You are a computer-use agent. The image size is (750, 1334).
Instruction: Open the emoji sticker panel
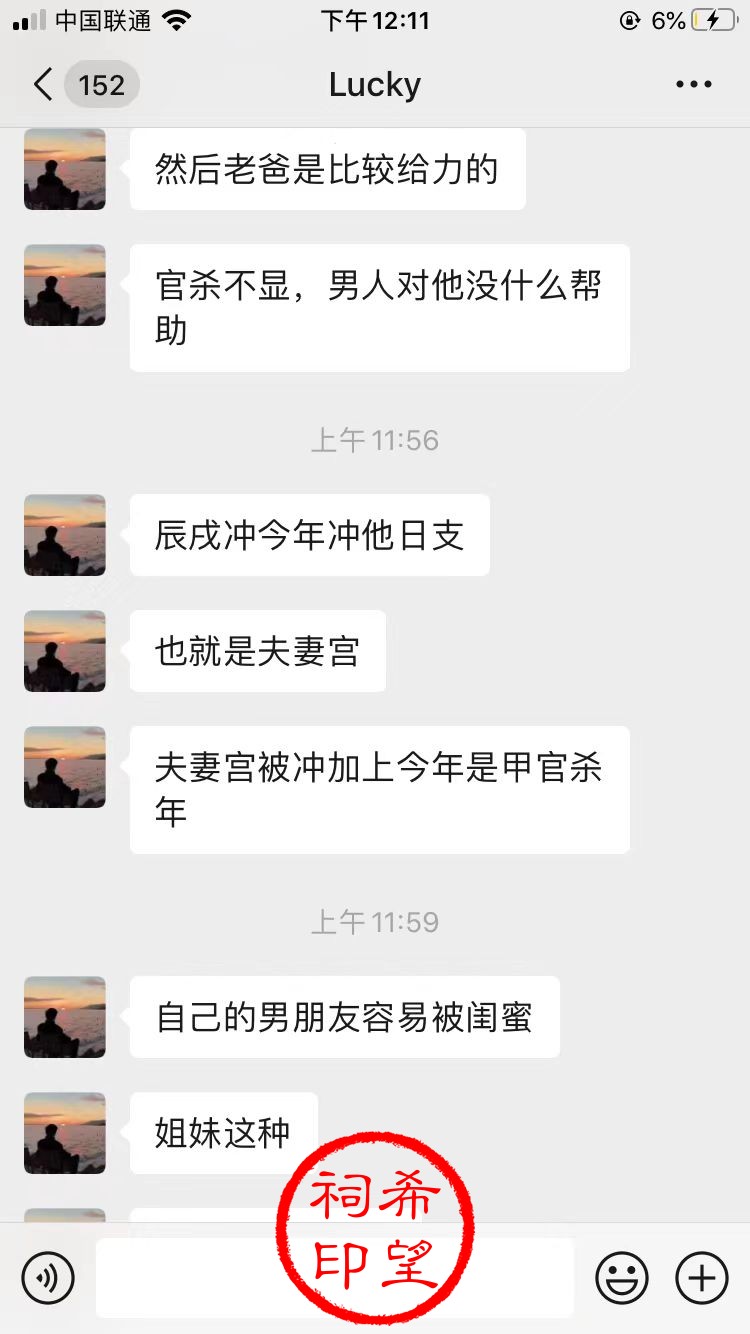tap(622, 1277)
